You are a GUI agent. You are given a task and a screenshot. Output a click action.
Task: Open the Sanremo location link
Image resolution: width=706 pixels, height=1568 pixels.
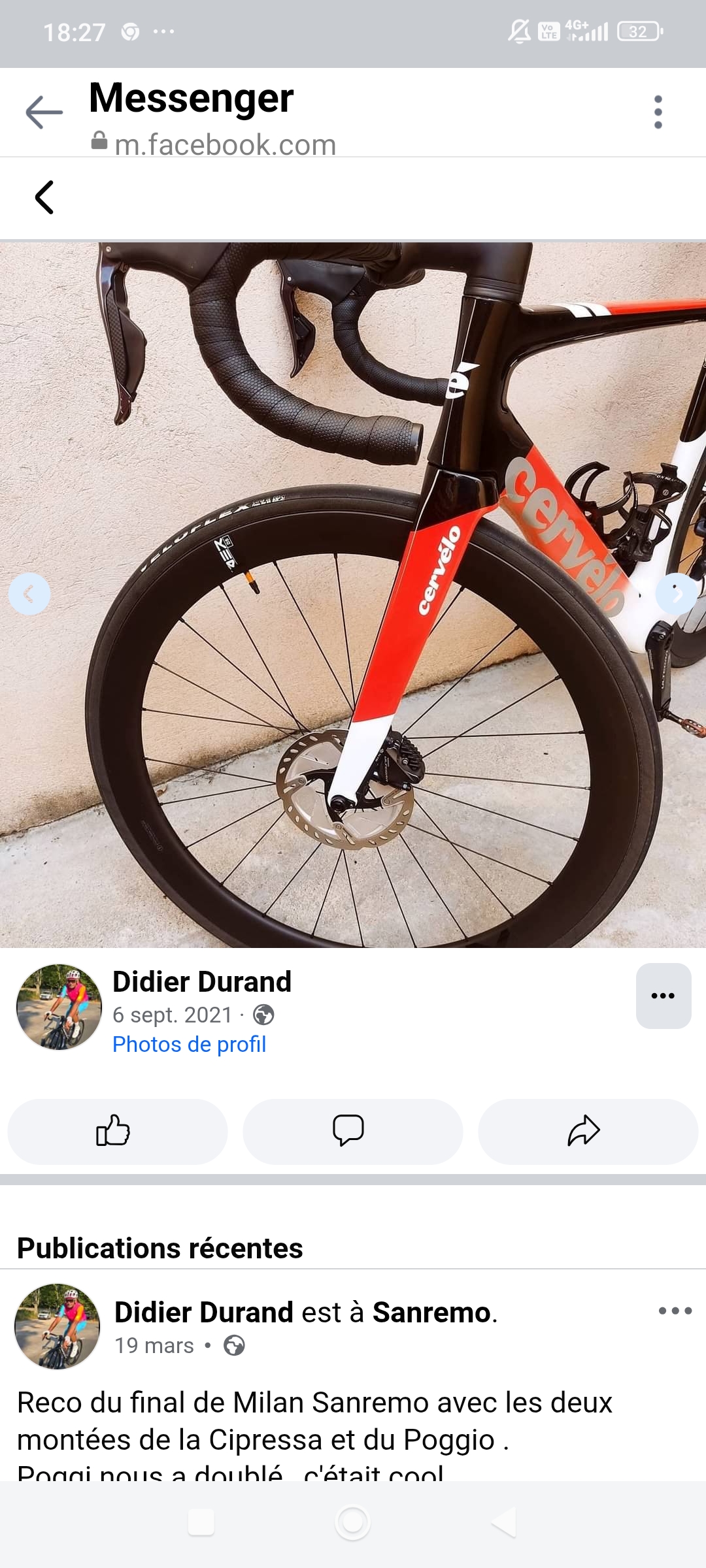point(431,1312)
